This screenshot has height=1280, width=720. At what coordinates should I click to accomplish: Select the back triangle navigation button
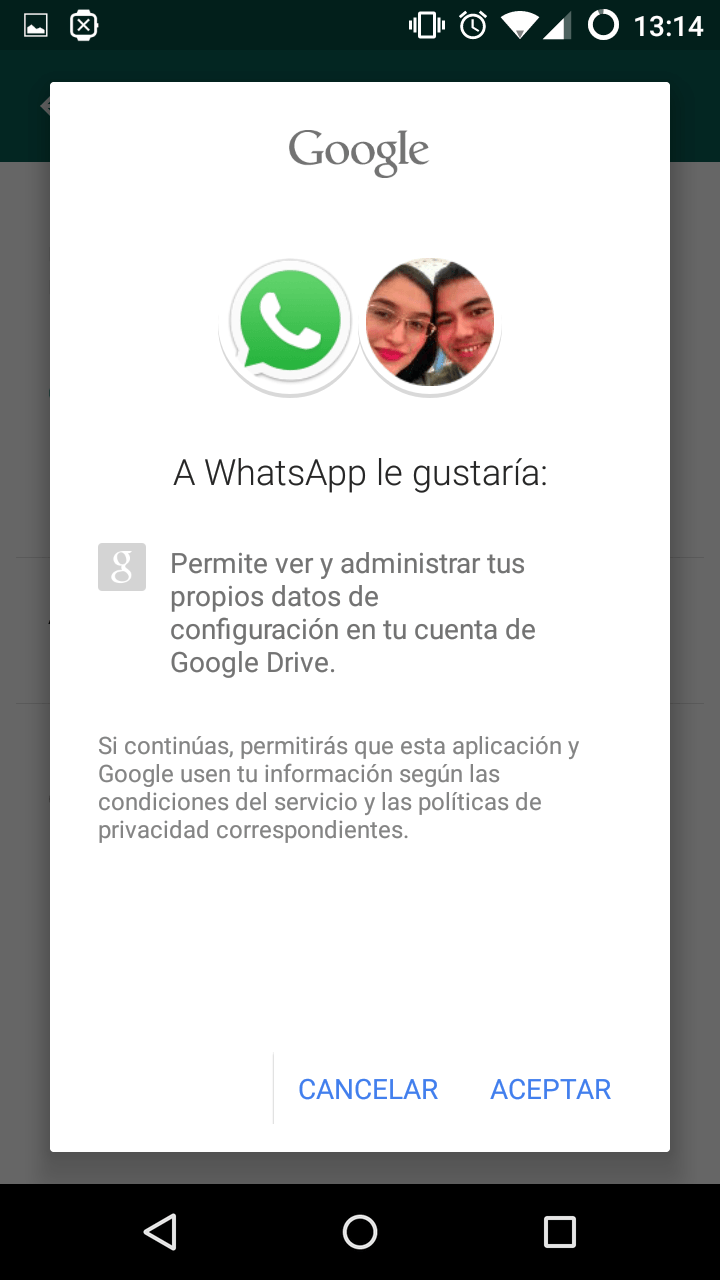coord(160,1232)
